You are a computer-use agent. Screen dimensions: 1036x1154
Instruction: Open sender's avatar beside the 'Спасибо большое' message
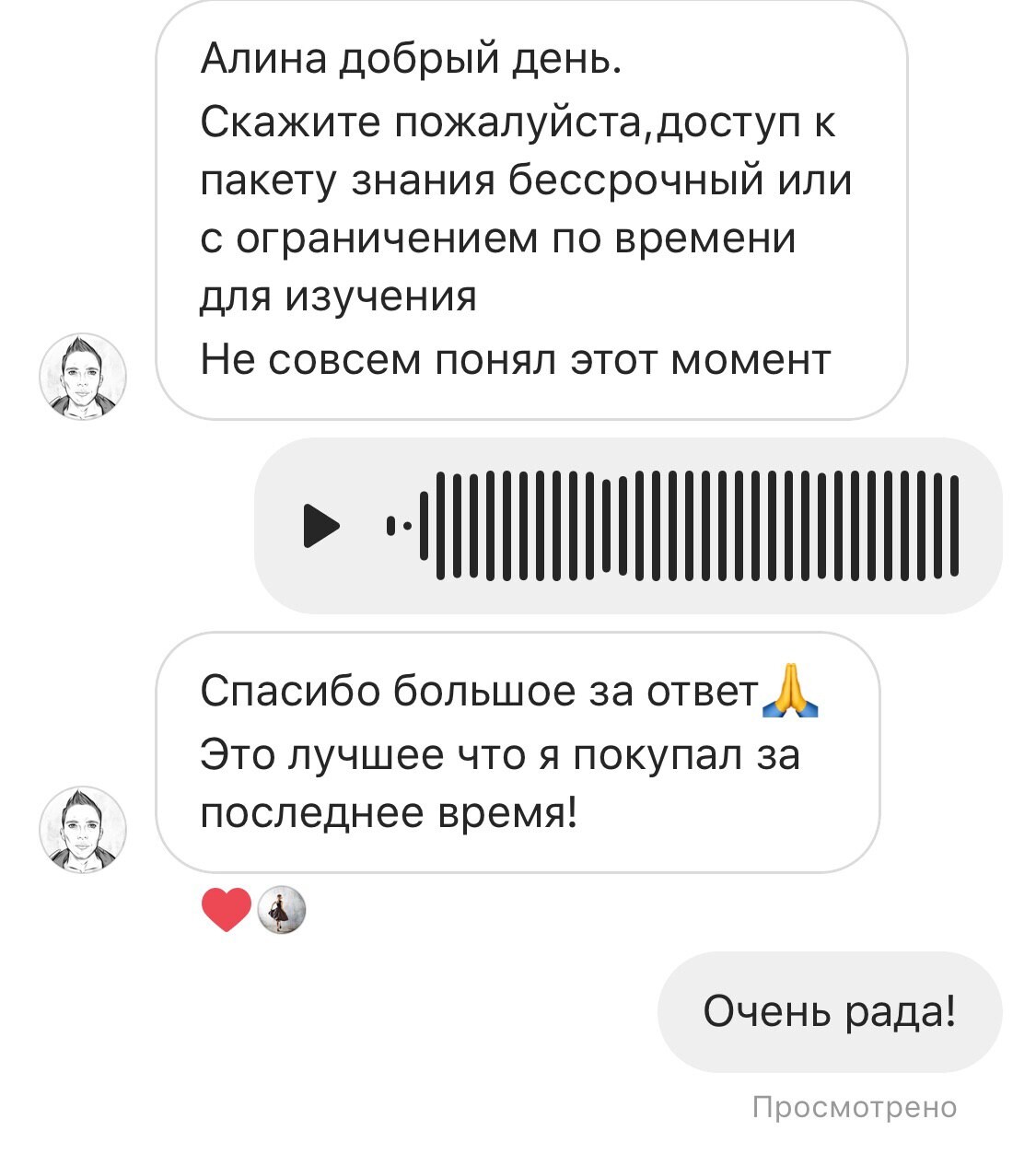pyautogui.click(x=83, y=830)
